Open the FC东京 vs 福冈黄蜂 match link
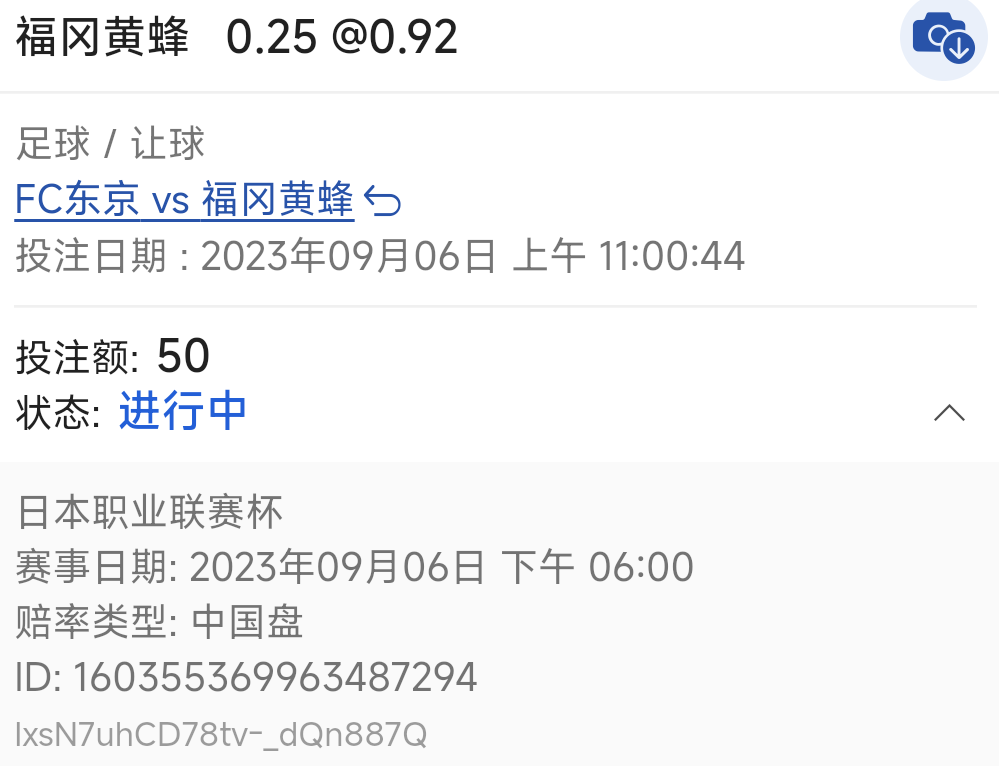This screenshot has height=766, width=999. [x=185, y=201]
